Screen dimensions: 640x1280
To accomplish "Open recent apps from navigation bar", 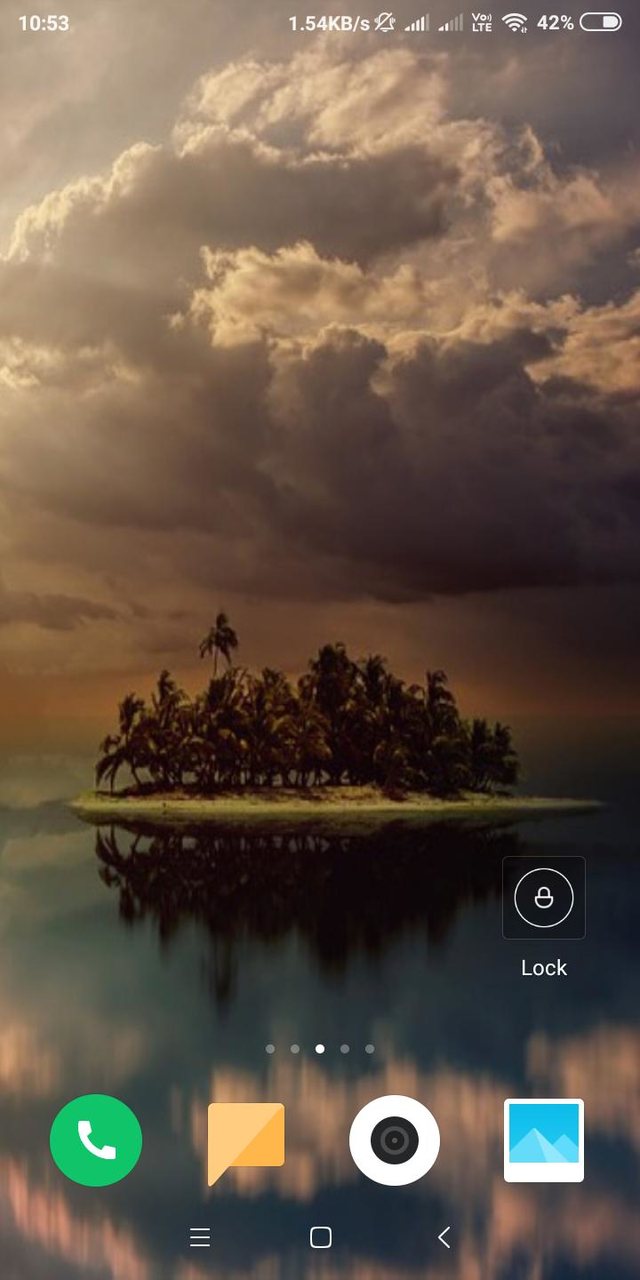I will click(x=200, y=1238).
